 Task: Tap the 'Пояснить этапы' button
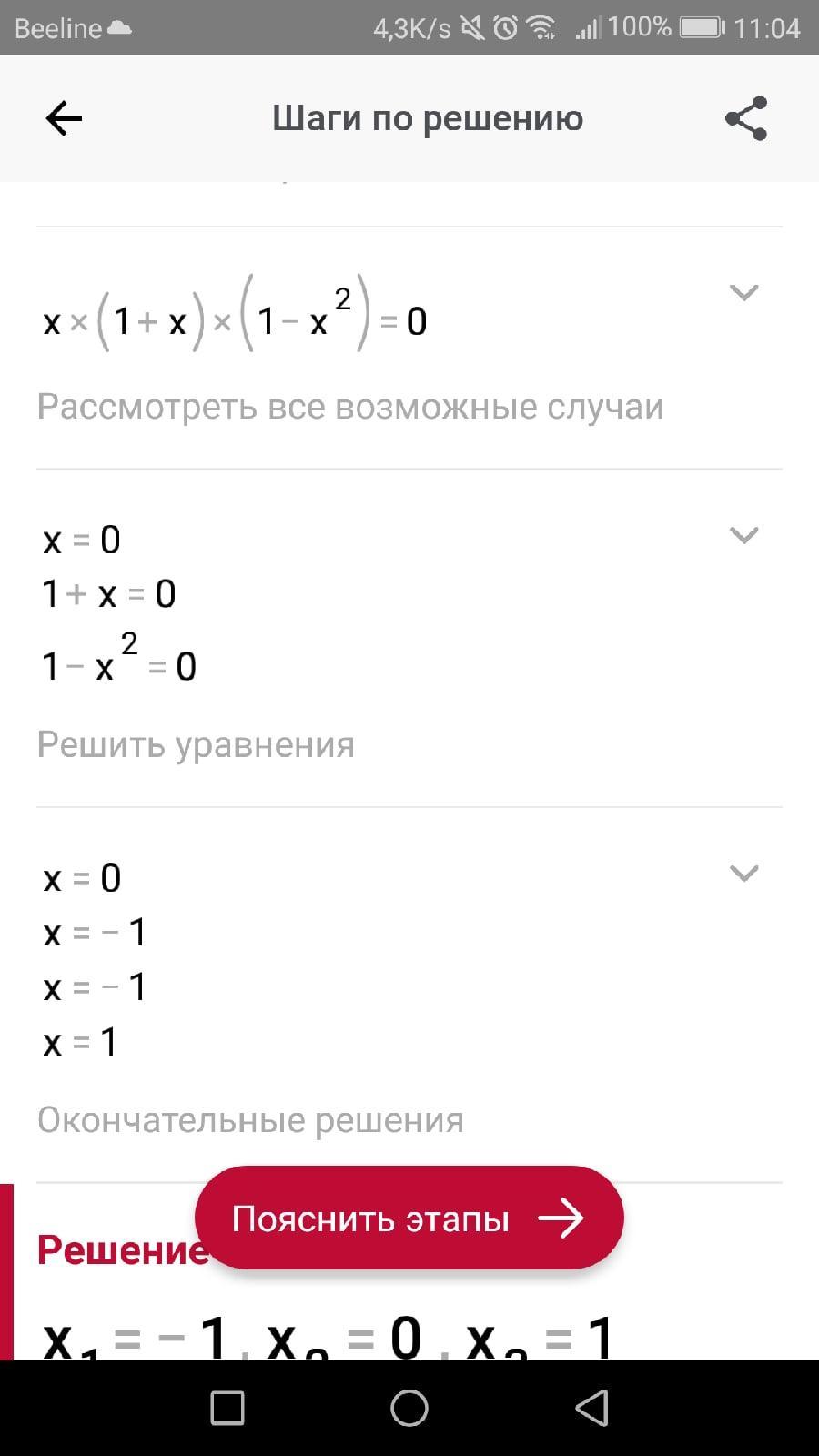[x=409, y=1218]
